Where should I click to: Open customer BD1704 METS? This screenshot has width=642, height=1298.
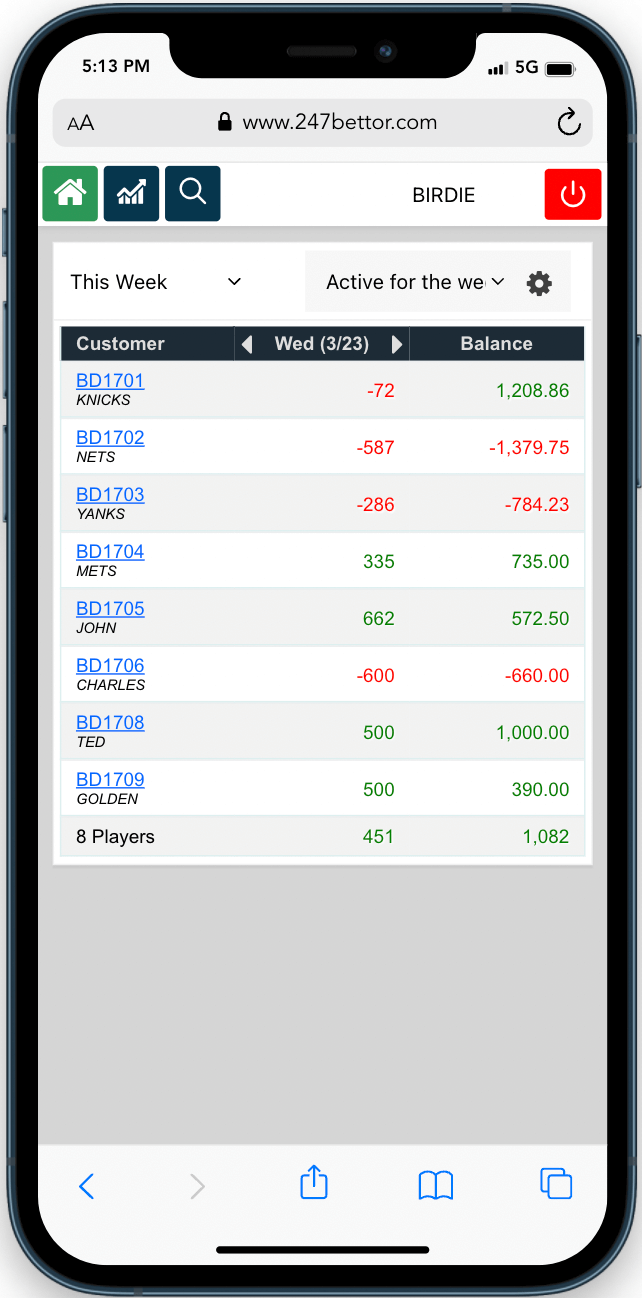tap(110, 552)
